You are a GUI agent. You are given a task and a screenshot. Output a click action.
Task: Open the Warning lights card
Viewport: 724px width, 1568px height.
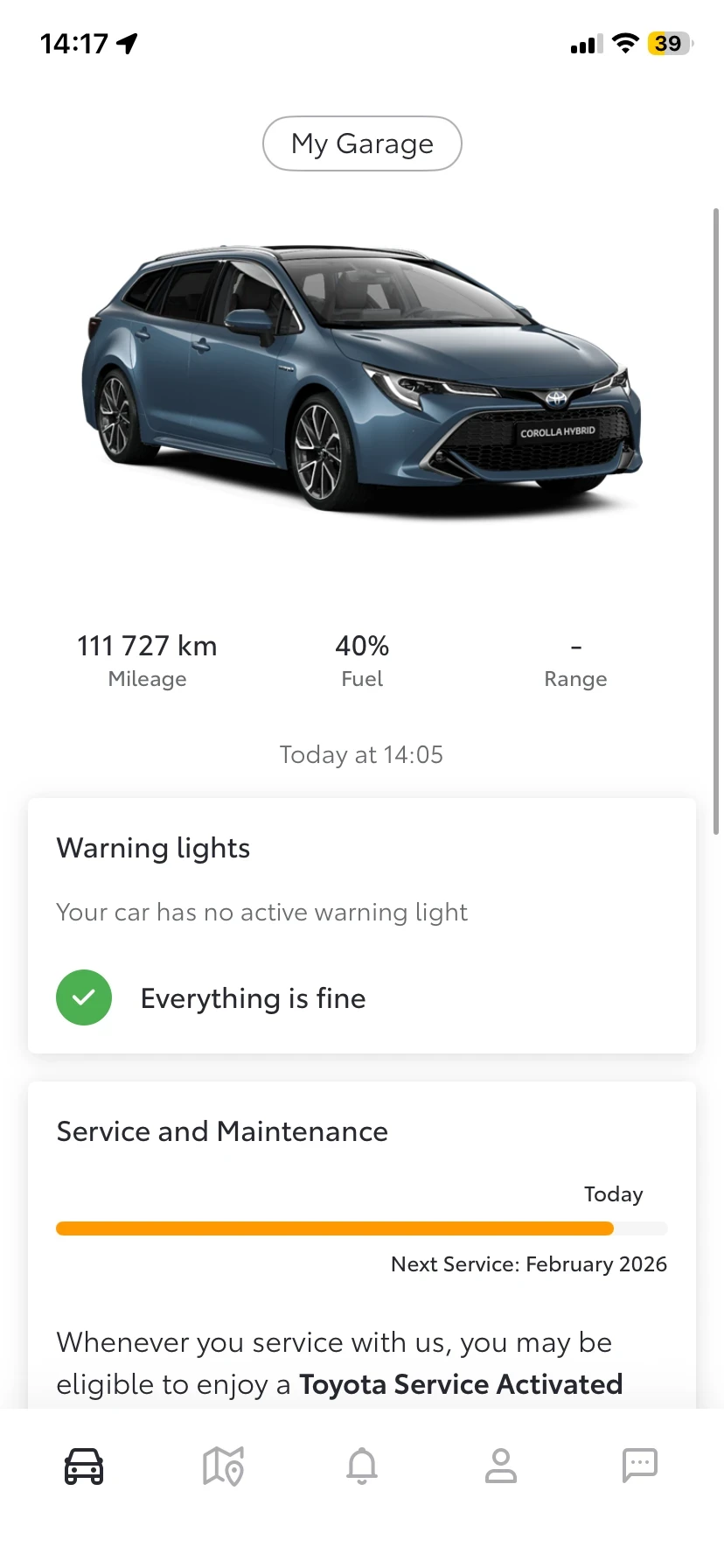point(362,925)
